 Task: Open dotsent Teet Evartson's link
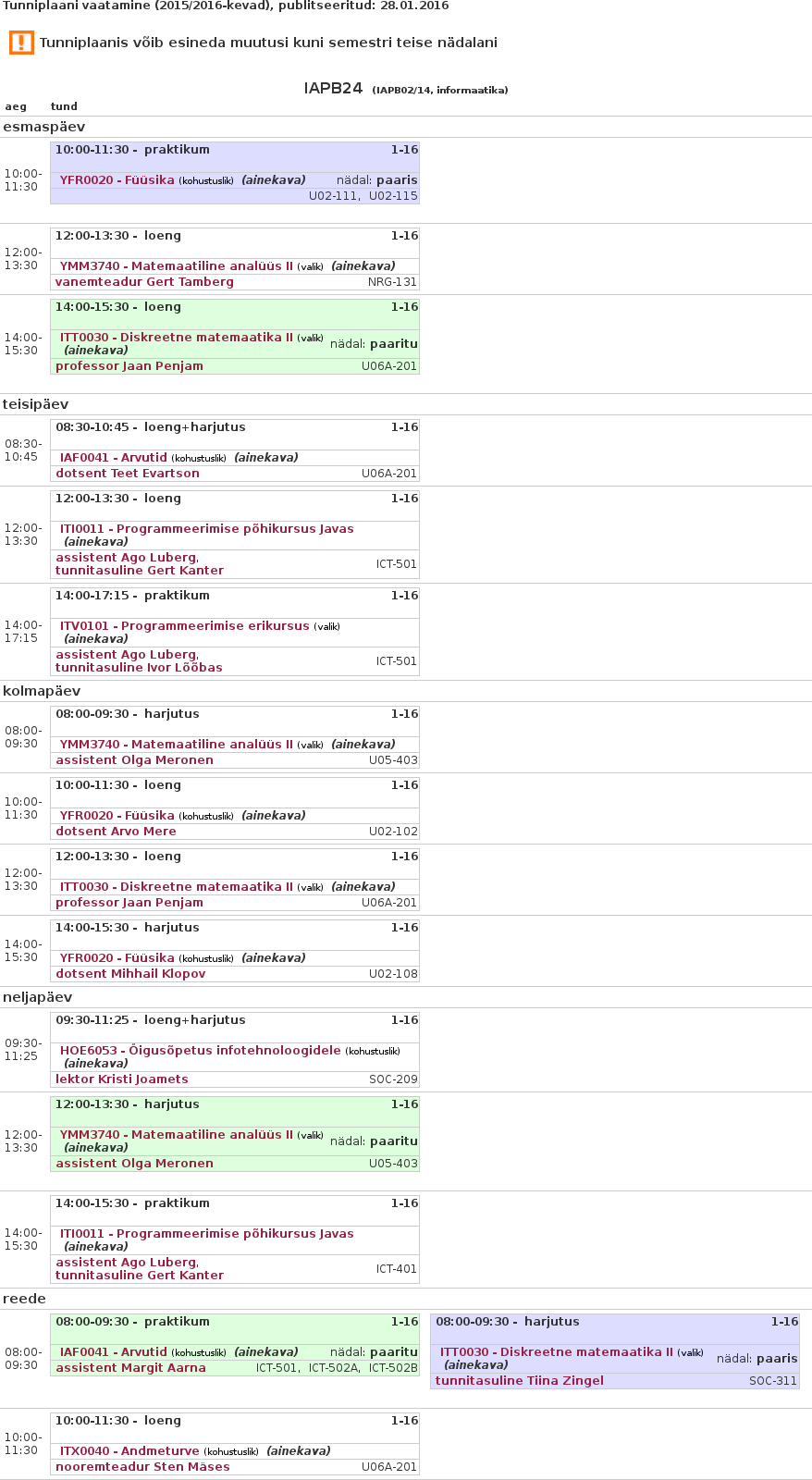click(x=128, y=474)
